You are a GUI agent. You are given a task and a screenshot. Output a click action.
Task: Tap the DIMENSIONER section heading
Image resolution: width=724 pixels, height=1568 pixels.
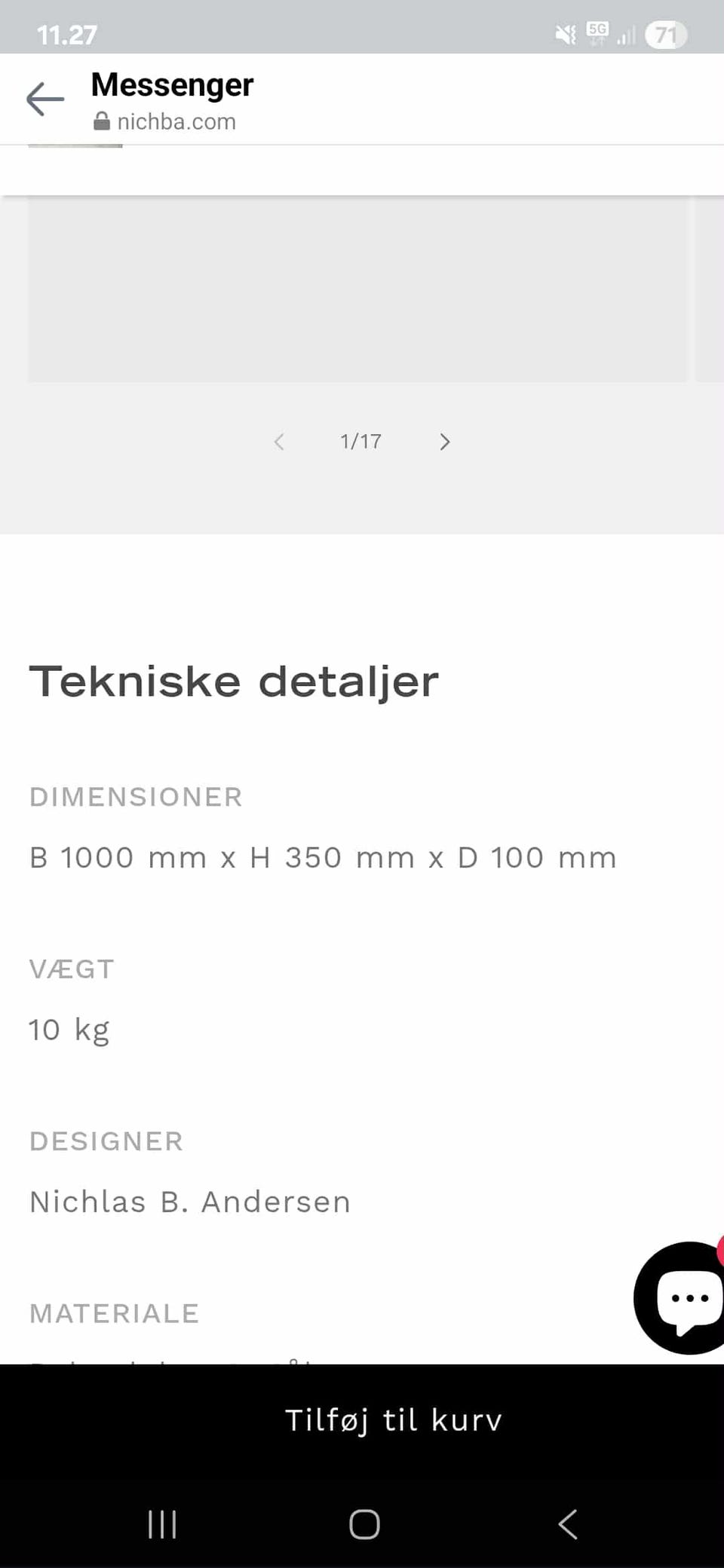click(136, 797)
